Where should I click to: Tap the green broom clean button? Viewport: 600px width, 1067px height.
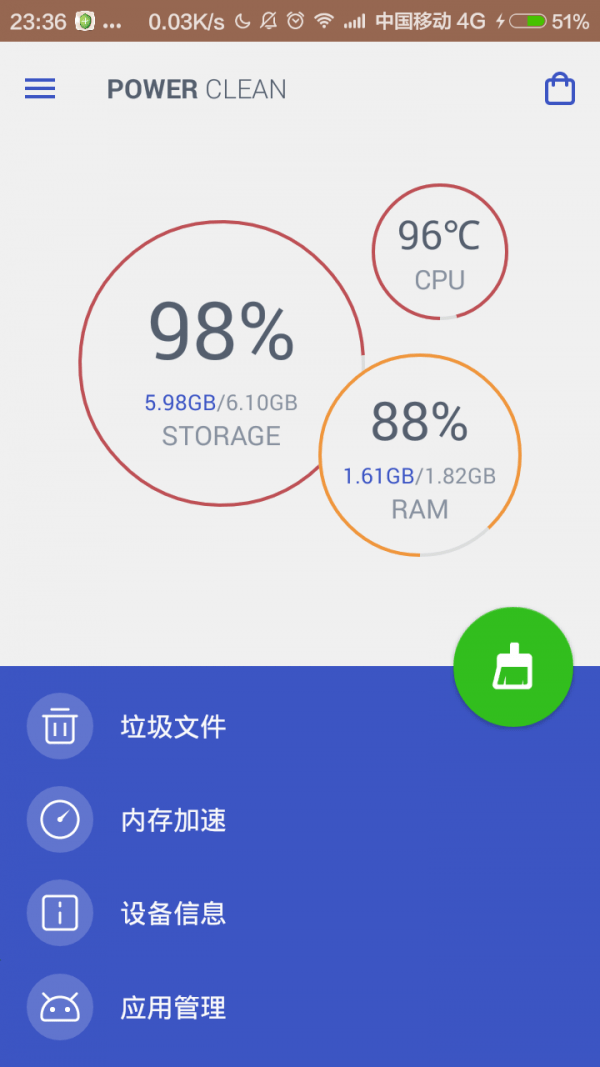(x=513, y=668)
